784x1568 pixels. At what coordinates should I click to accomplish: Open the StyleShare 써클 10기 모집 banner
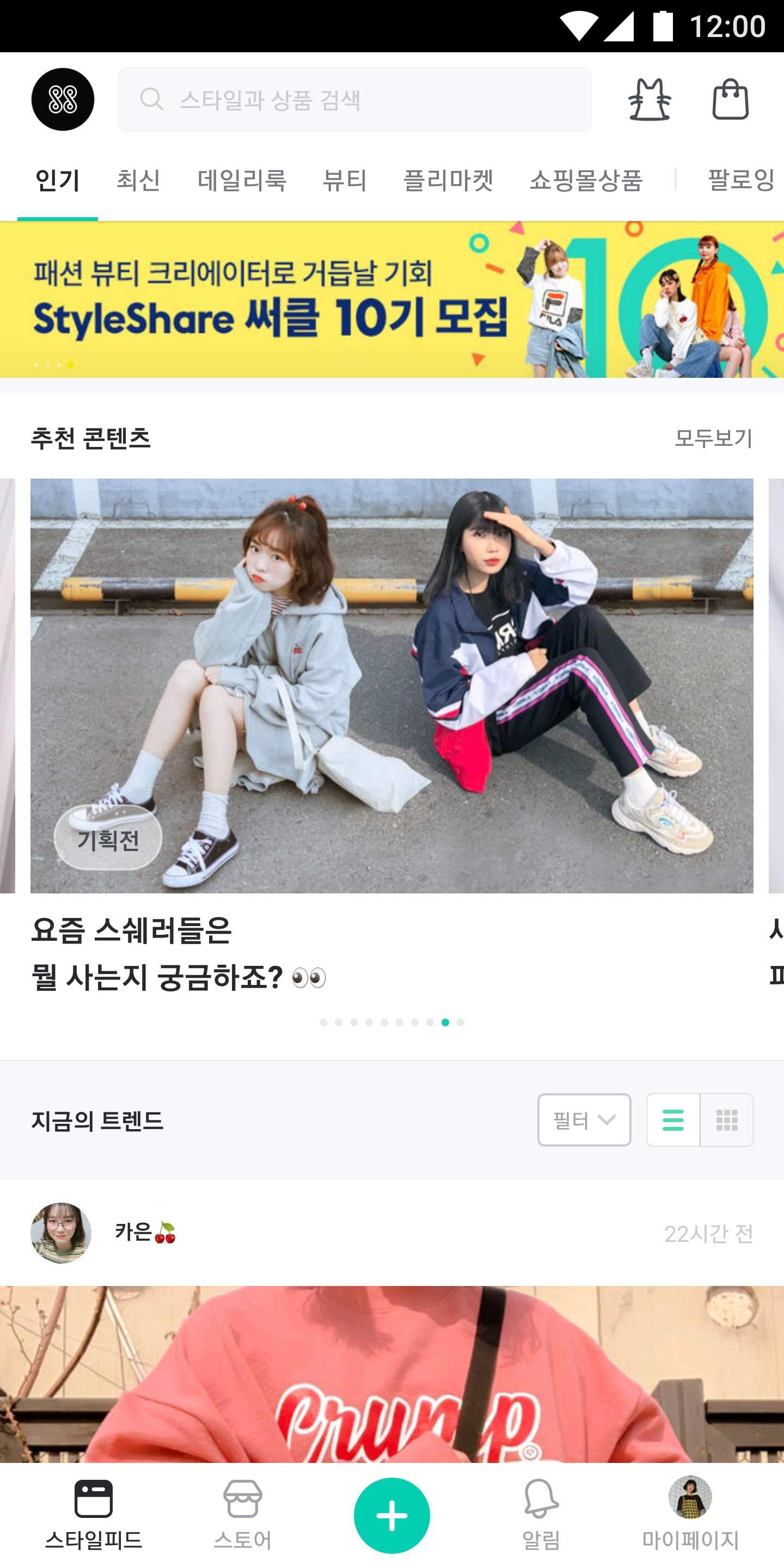392,299
